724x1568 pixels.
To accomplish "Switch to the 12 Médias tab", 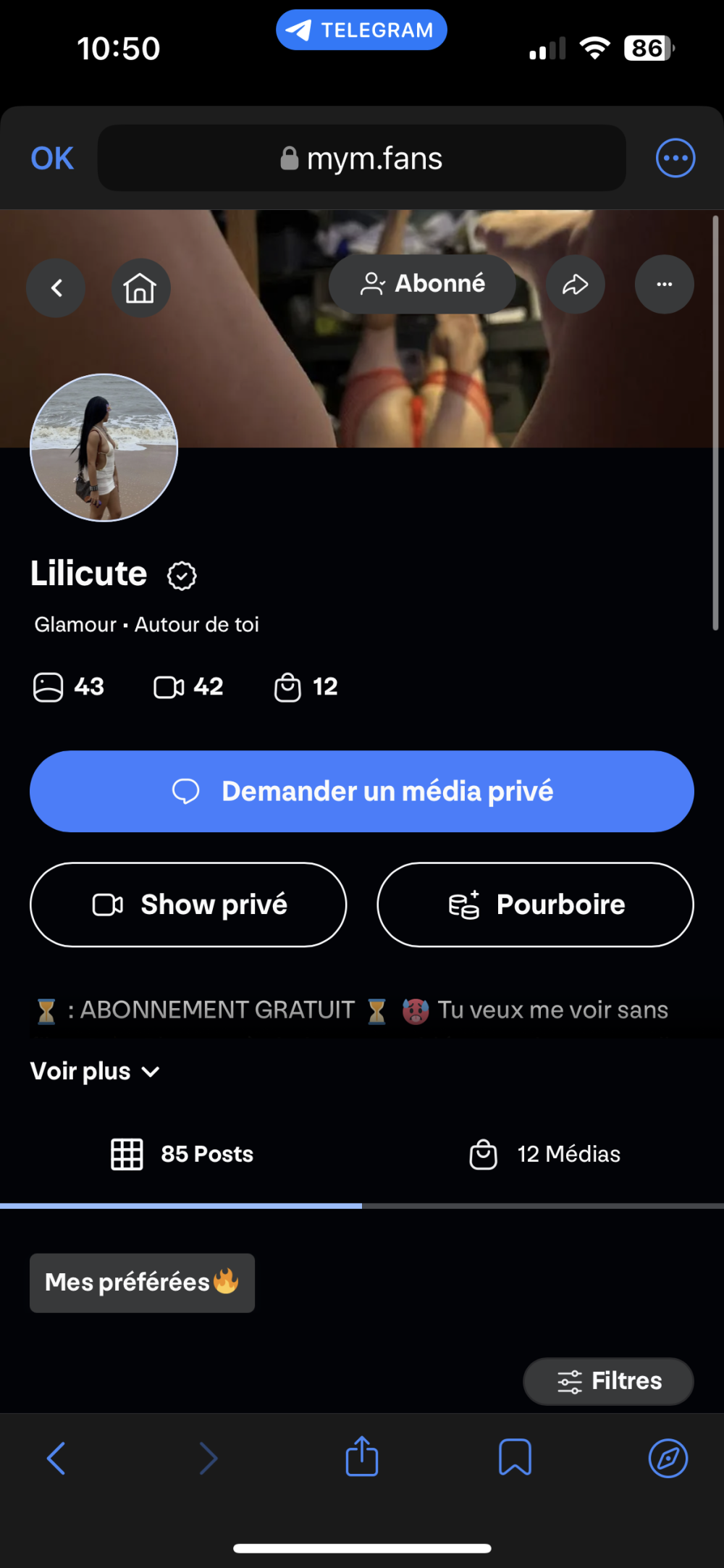I will click(x=544, y=1154).
